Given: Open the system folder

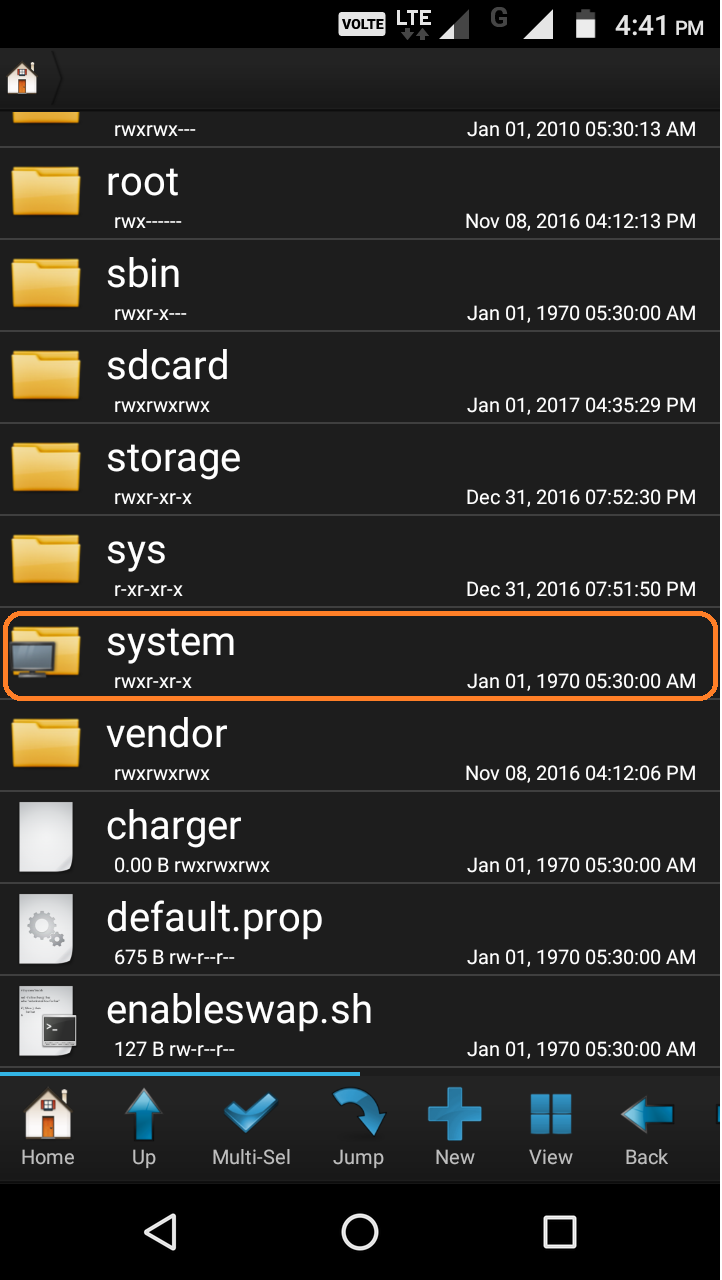Looking at the screenshot, I should click(360, 654).
